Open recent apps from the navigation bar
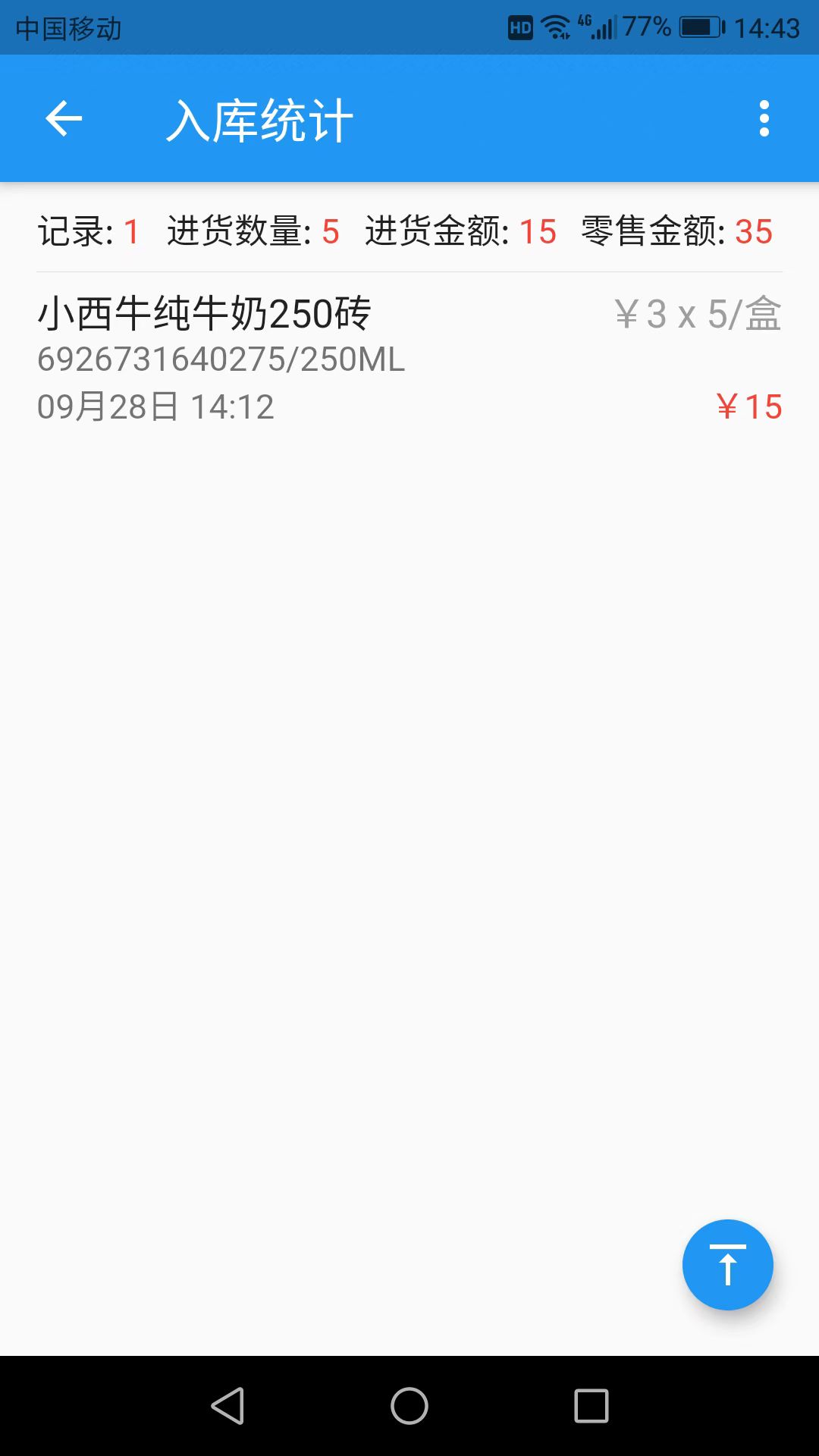This screenshot has height=1456, width=819. (591, 1406)
